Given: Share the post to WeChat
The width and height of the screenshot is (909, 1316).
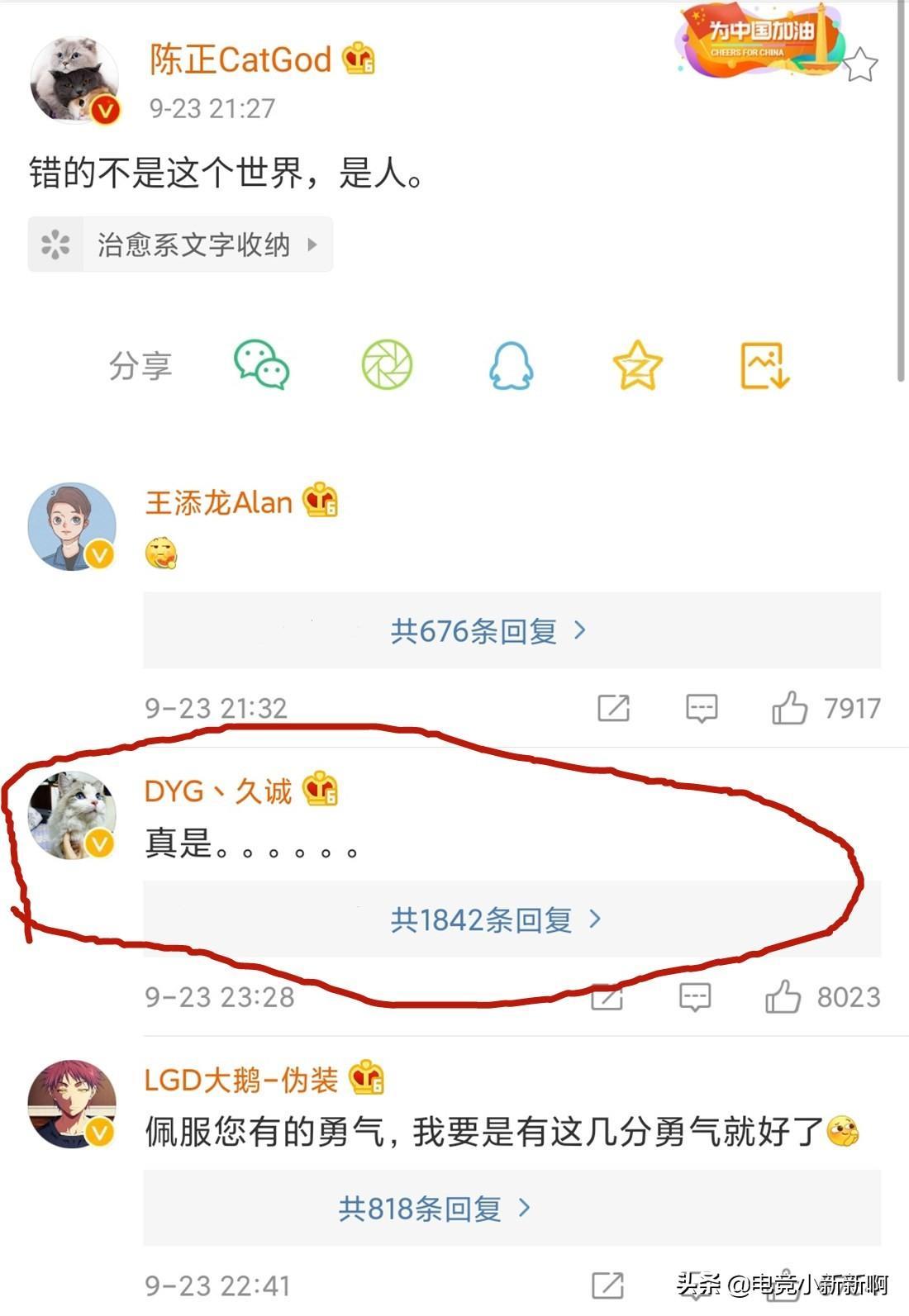Looking at the screenshot, I should point(261,364).
